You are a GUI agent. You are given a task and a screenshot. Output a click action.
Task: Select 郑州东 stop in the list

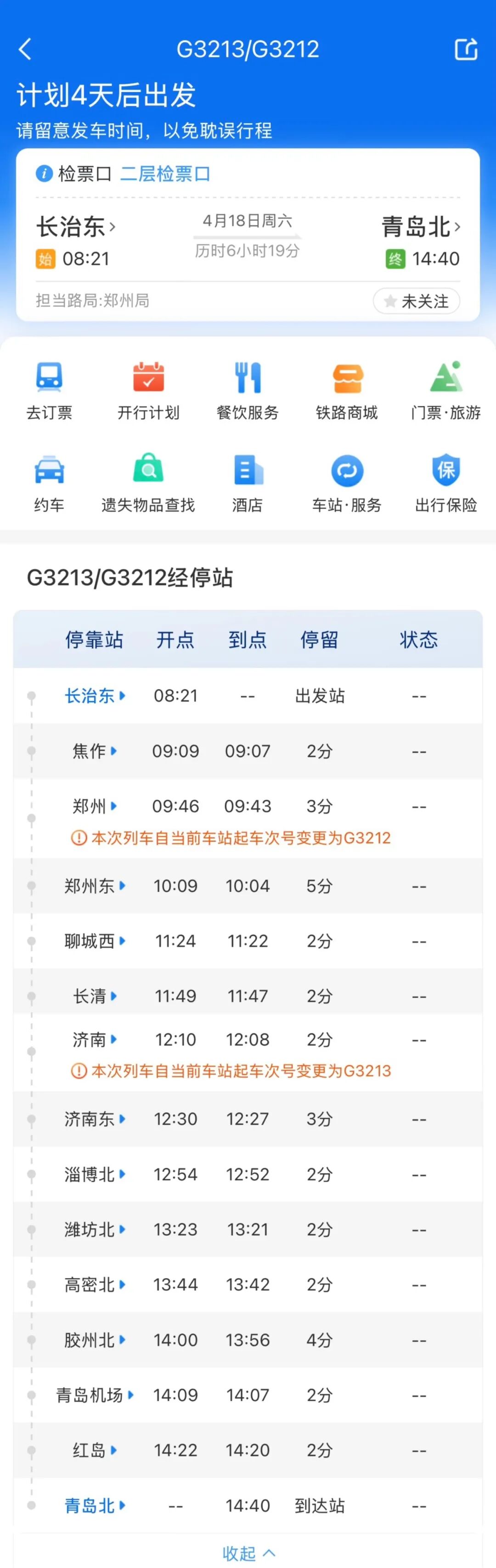coord(95,885)
